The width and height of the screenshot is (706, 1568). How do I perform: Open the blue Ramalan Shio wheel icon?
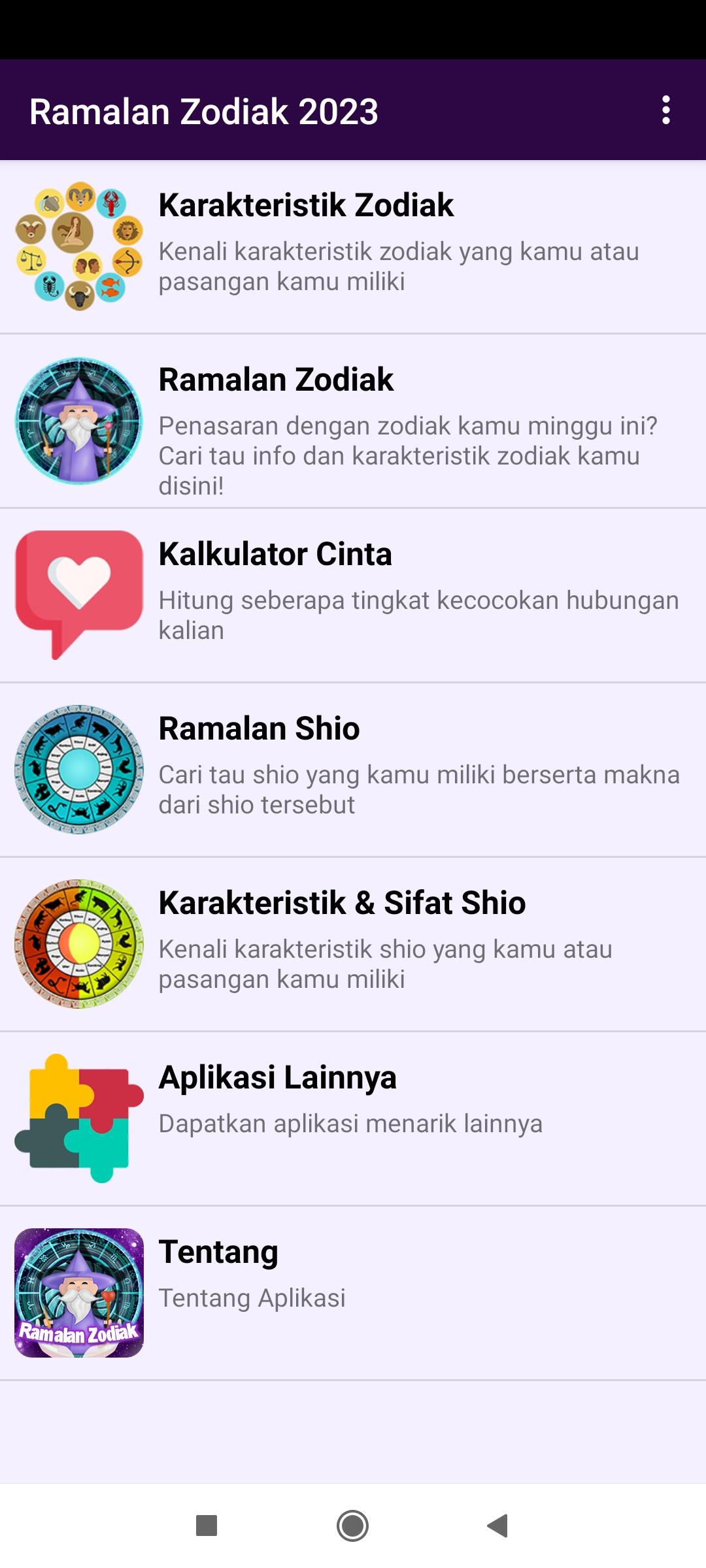click(78, 770)
